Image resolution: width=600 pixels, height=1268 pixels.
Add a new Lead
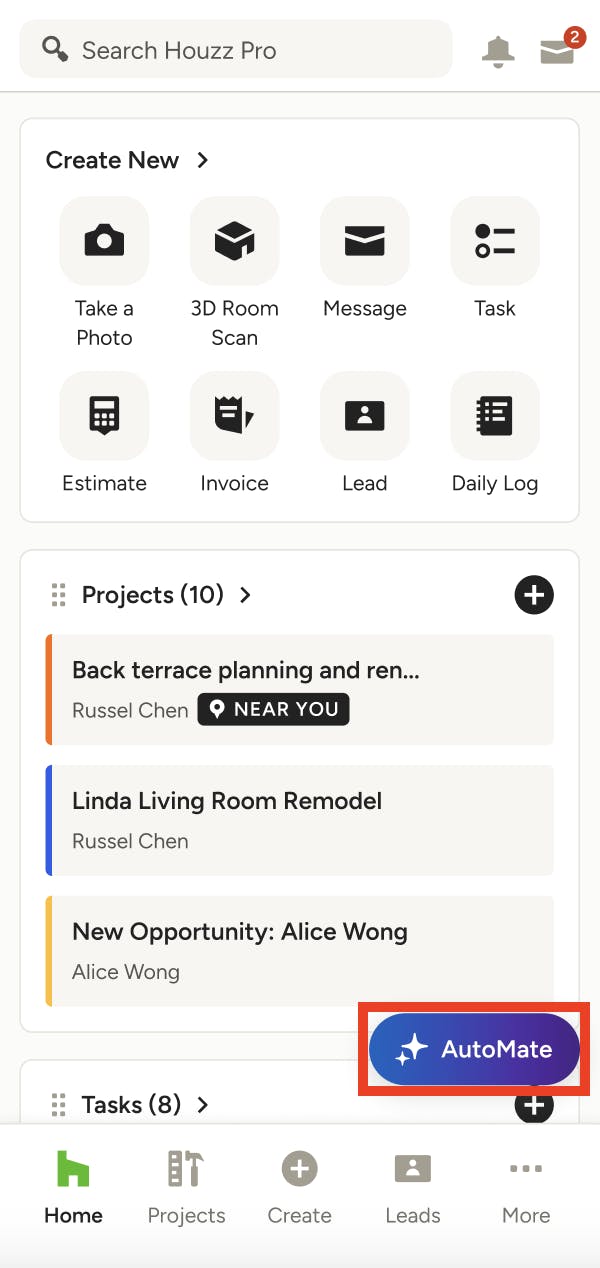click(x=365, y=433)
